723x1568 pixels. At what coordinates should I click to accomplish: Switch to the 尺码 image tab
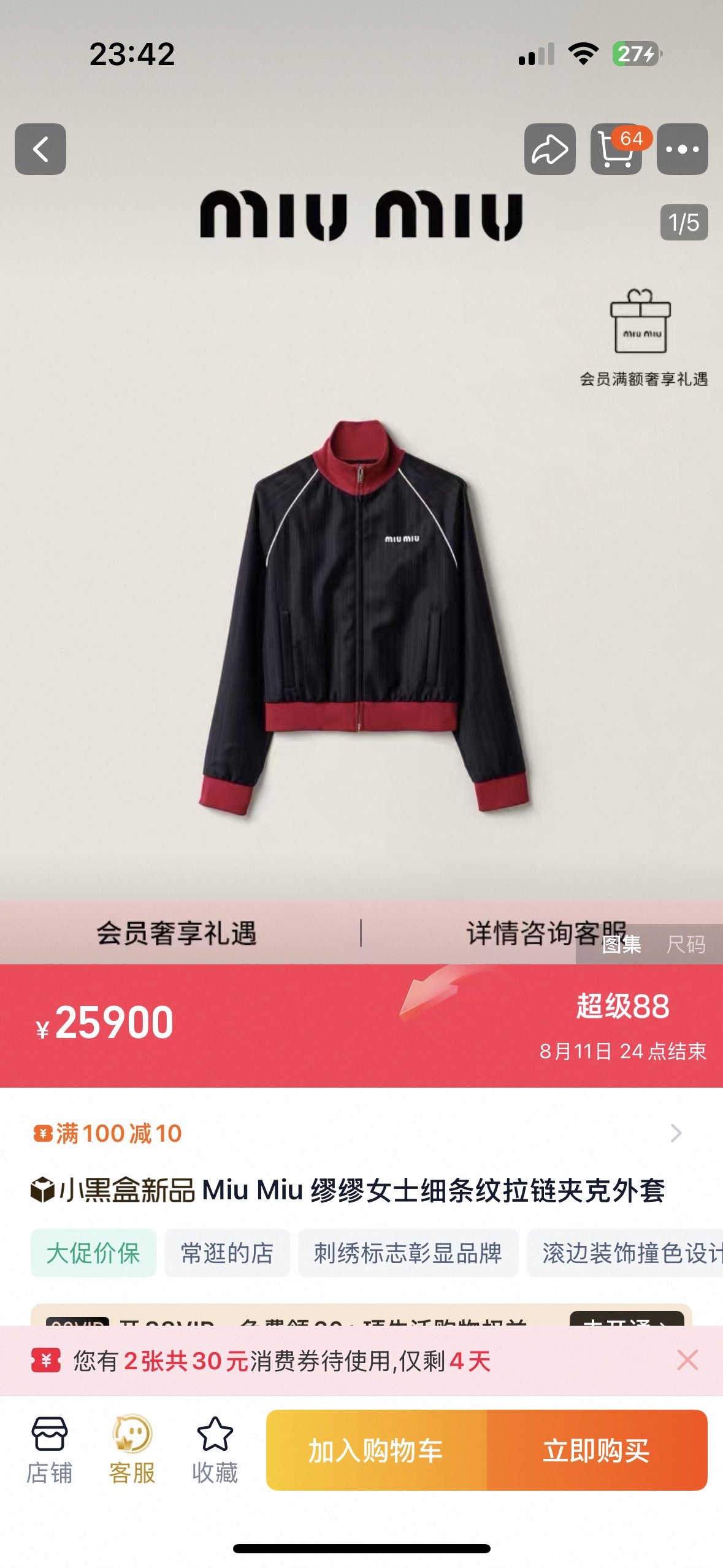686,944
